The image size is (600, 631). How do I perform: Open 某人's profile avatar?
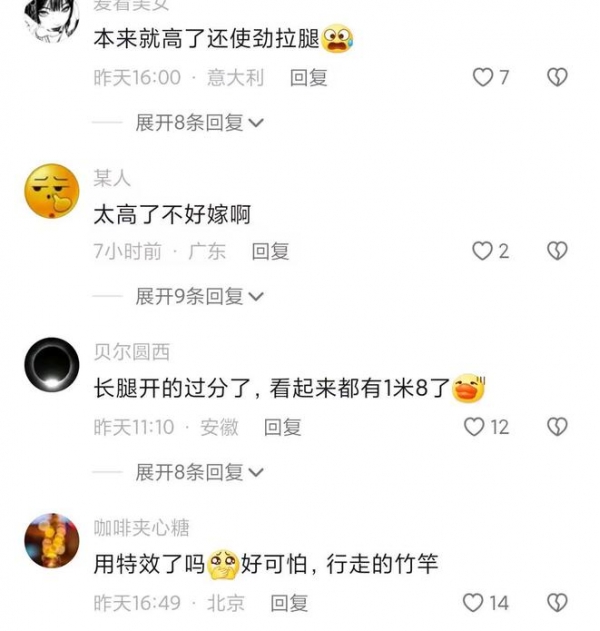(51, 192)
